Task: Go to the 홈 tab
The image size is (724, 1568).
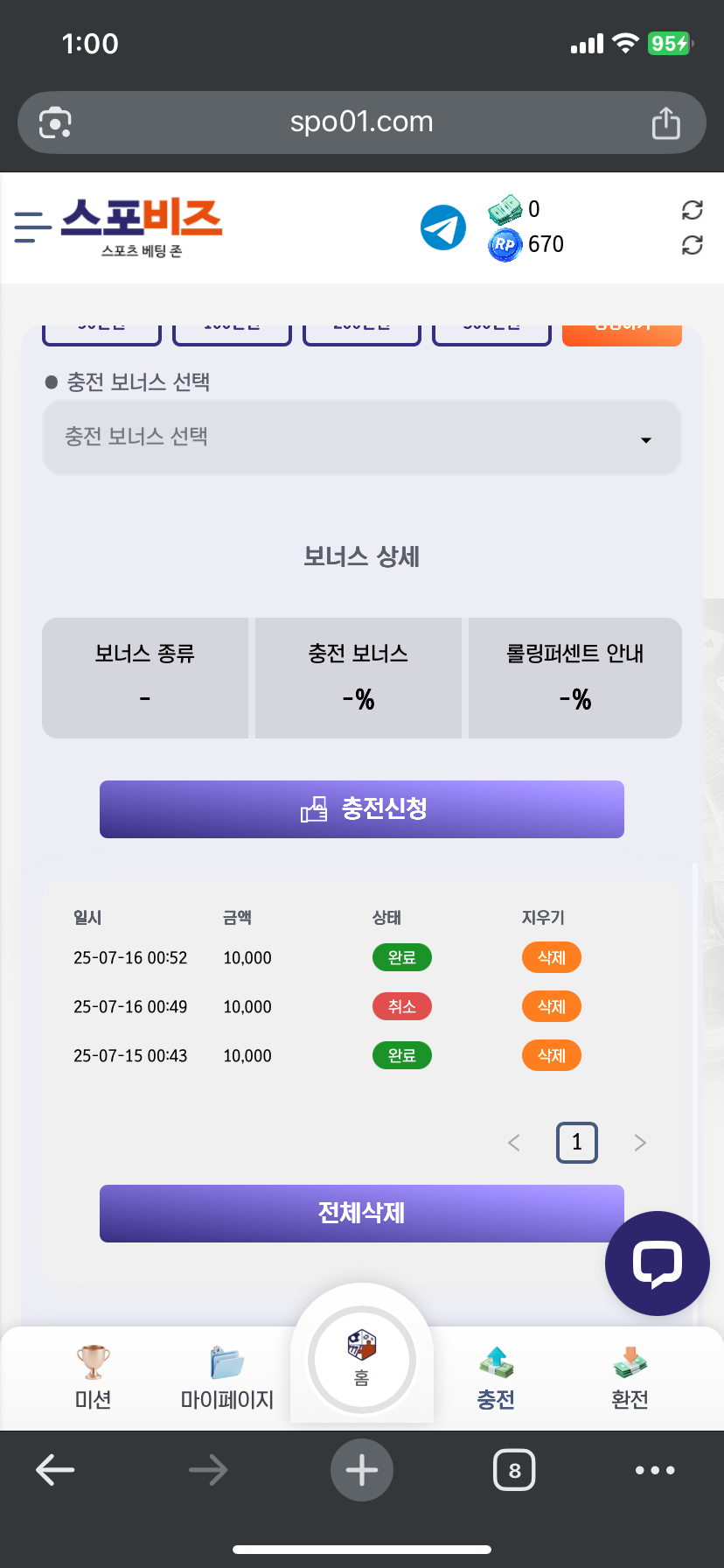Action: 362,1358
